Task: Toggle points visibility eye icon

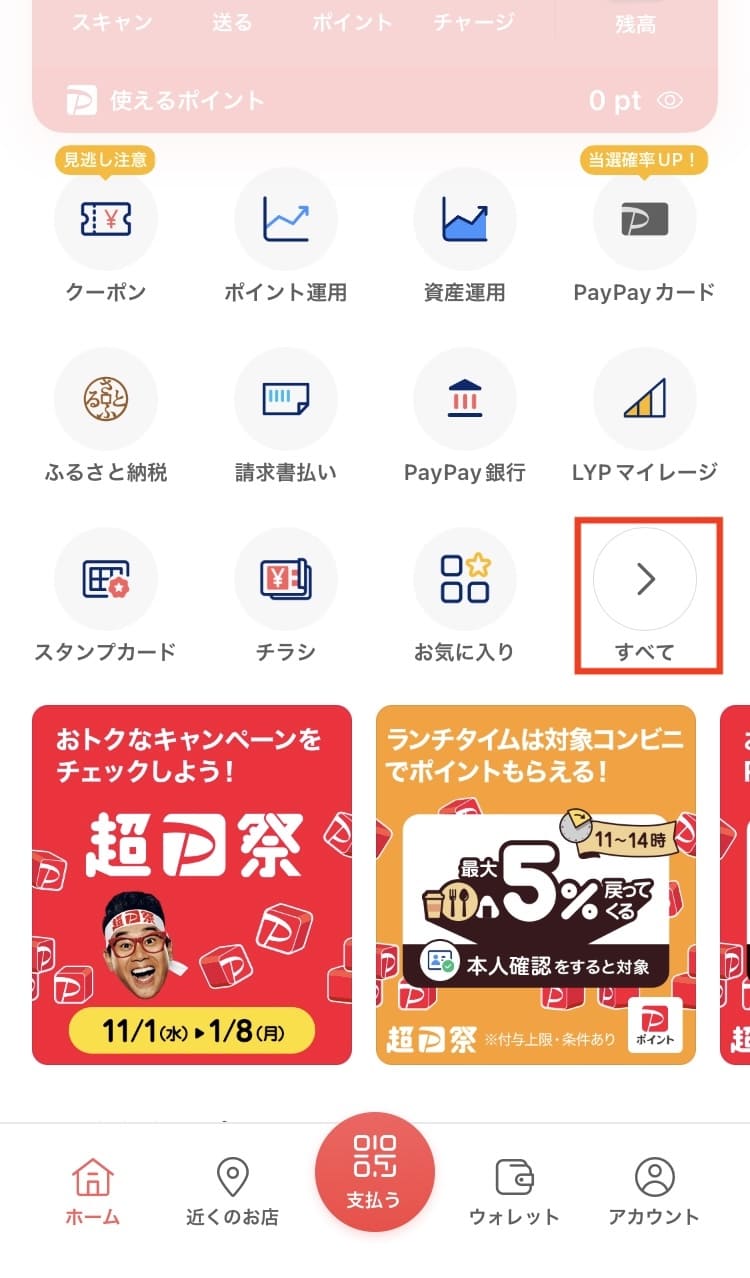Action: pyautogui.click(x=670, y=100)
